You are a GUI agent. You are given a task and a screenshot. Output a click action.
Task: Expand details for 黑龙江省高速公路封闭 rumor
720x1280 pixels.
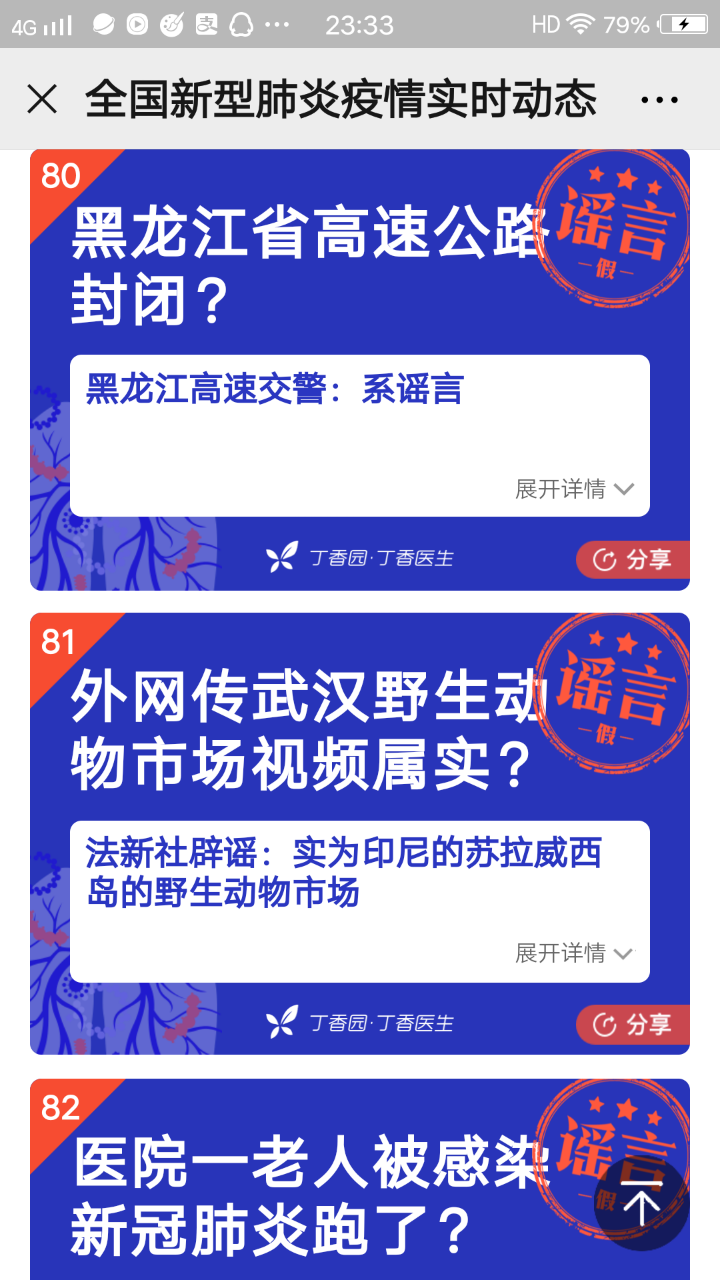pos(574,489)
